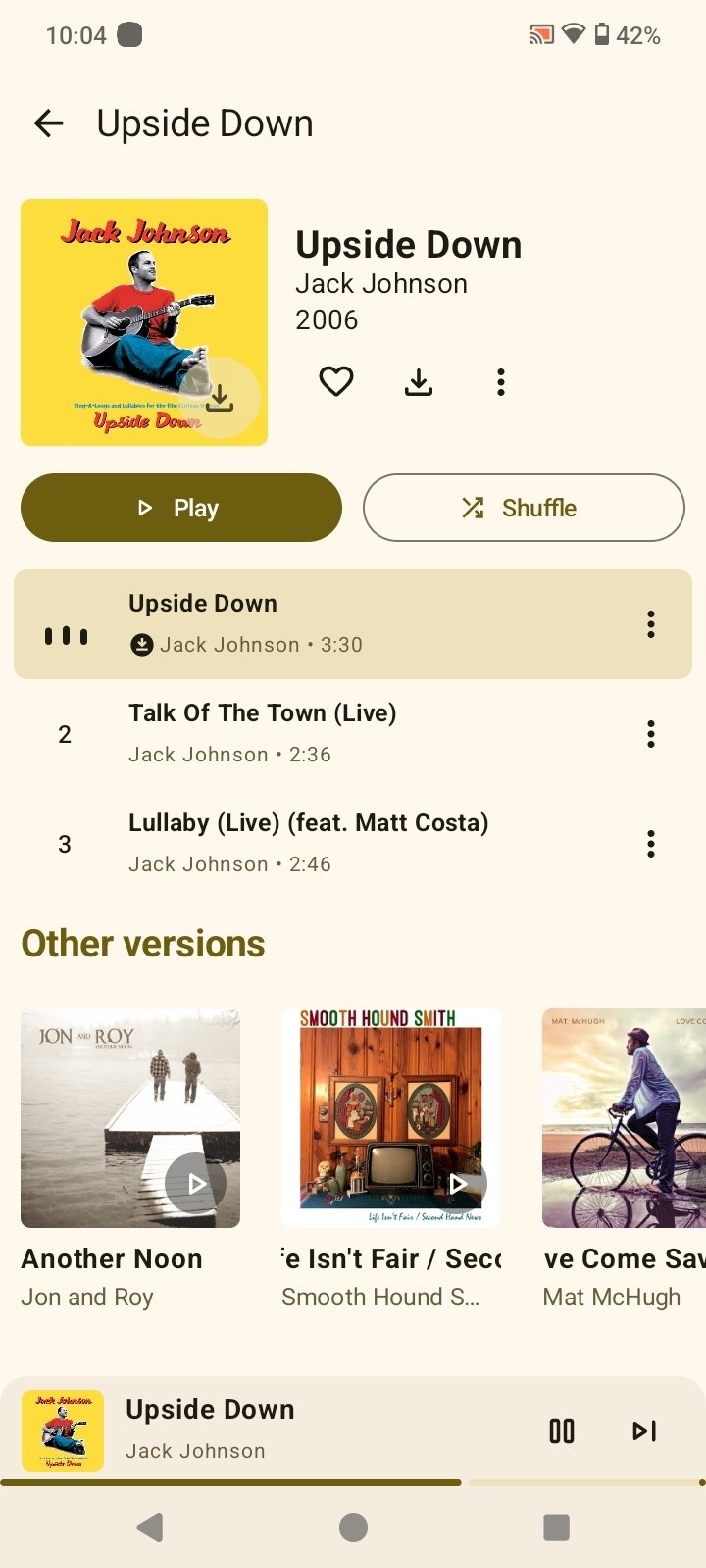Screen dimensions: 706x1568
Task: Go back using the top arrow
Action: coord(49,123)
